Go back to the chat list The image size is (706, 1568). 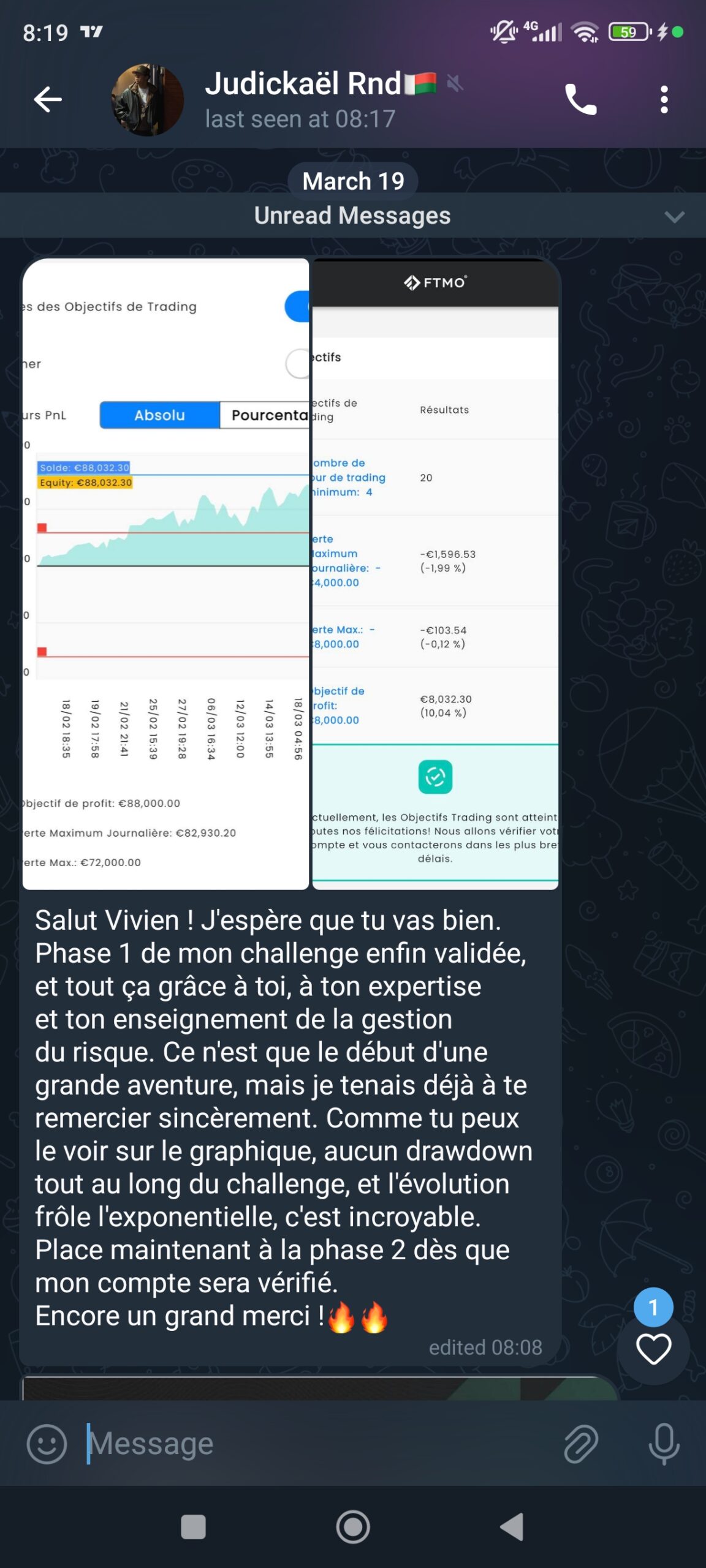click(48, 99)
